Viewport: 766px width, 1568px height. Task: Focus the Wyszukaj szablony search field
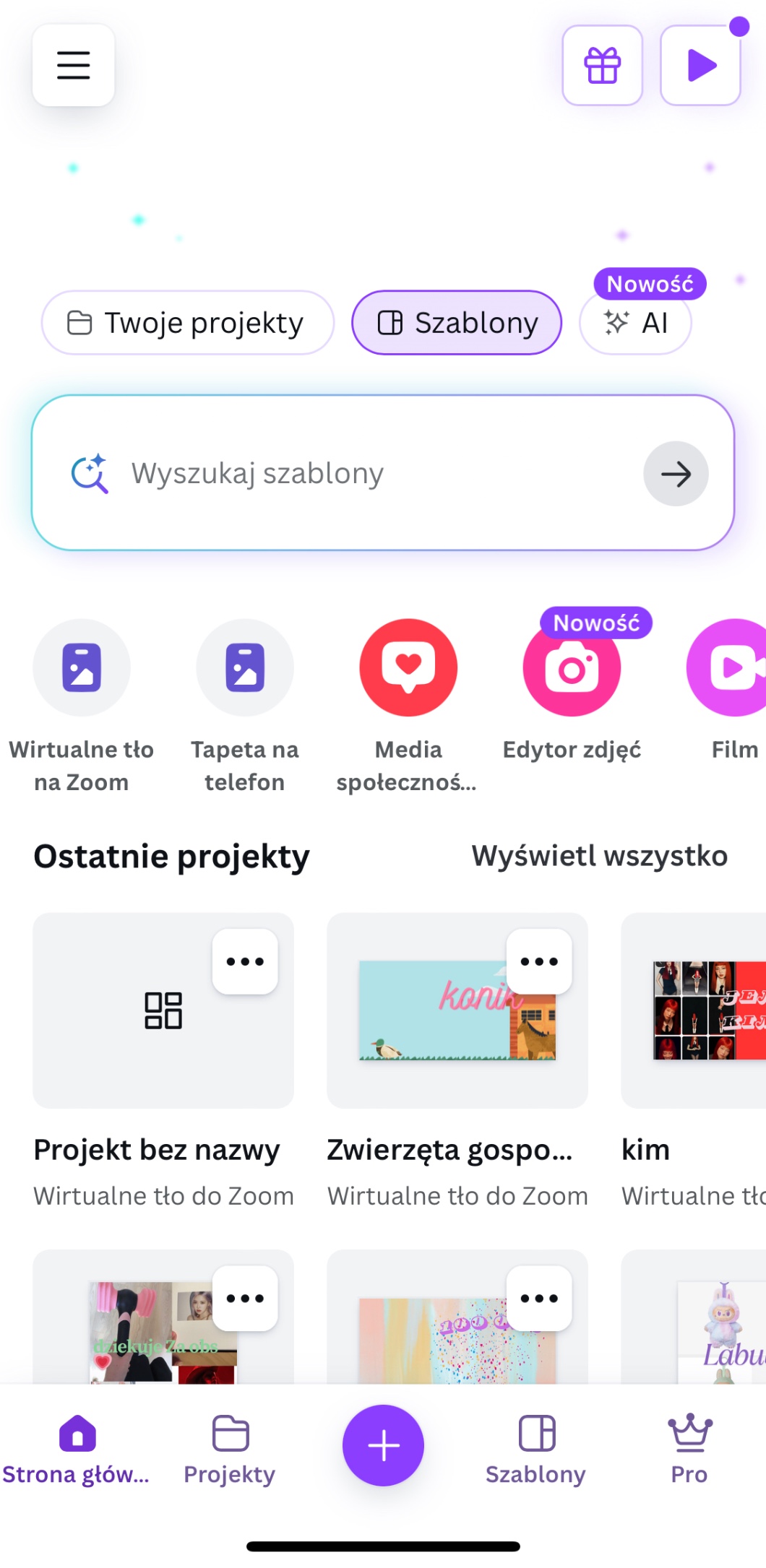pyautogui.click(x=361, y=473)
